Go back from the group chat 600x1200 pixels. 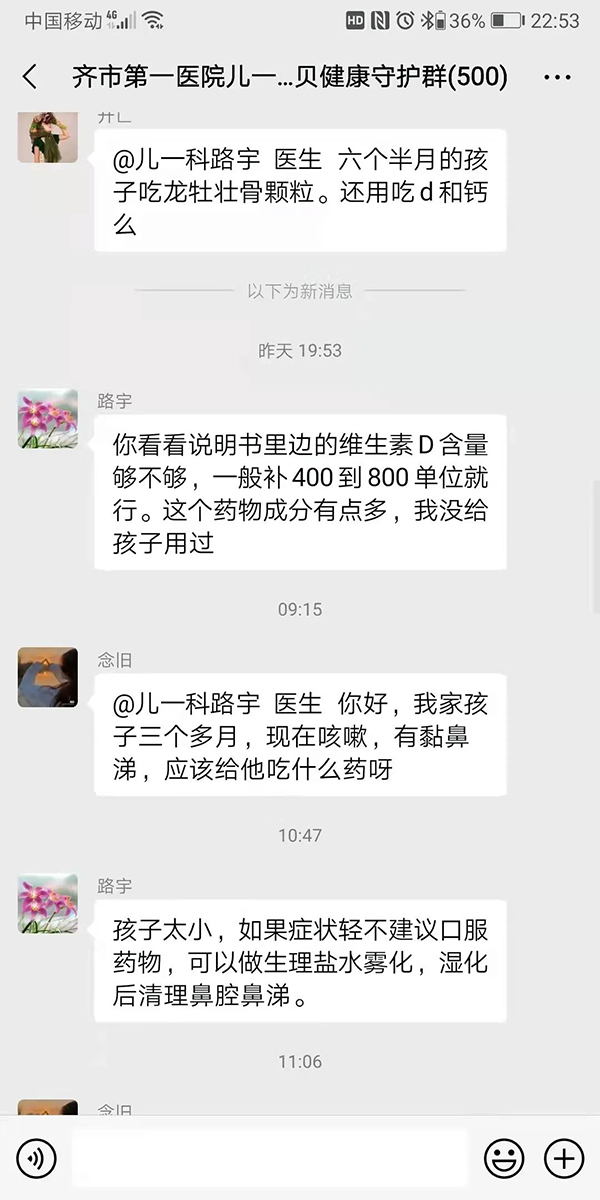coord(30,77)
